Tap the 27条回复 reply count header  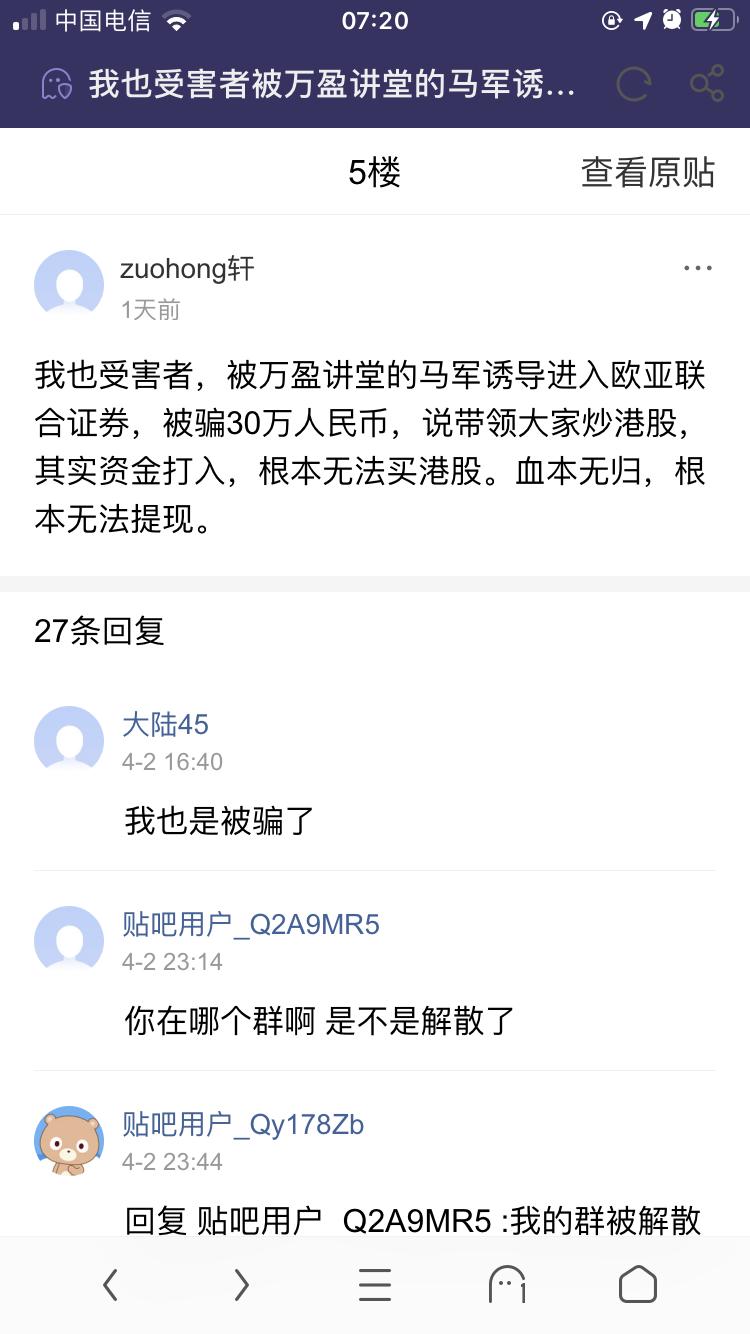point(100,631)
